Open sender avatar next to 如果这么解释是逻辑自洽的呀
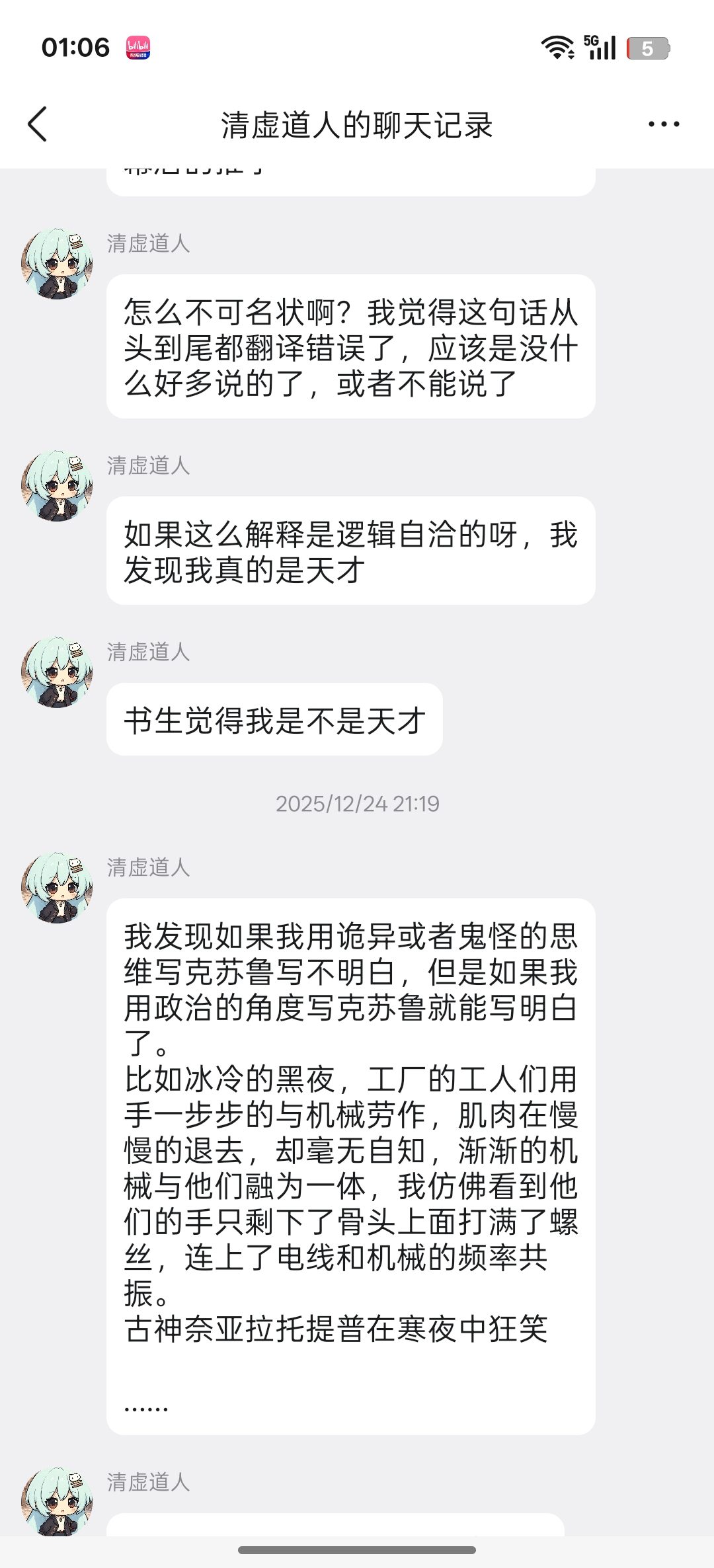Screen dimensions: 714x1568 coord(57,487)
